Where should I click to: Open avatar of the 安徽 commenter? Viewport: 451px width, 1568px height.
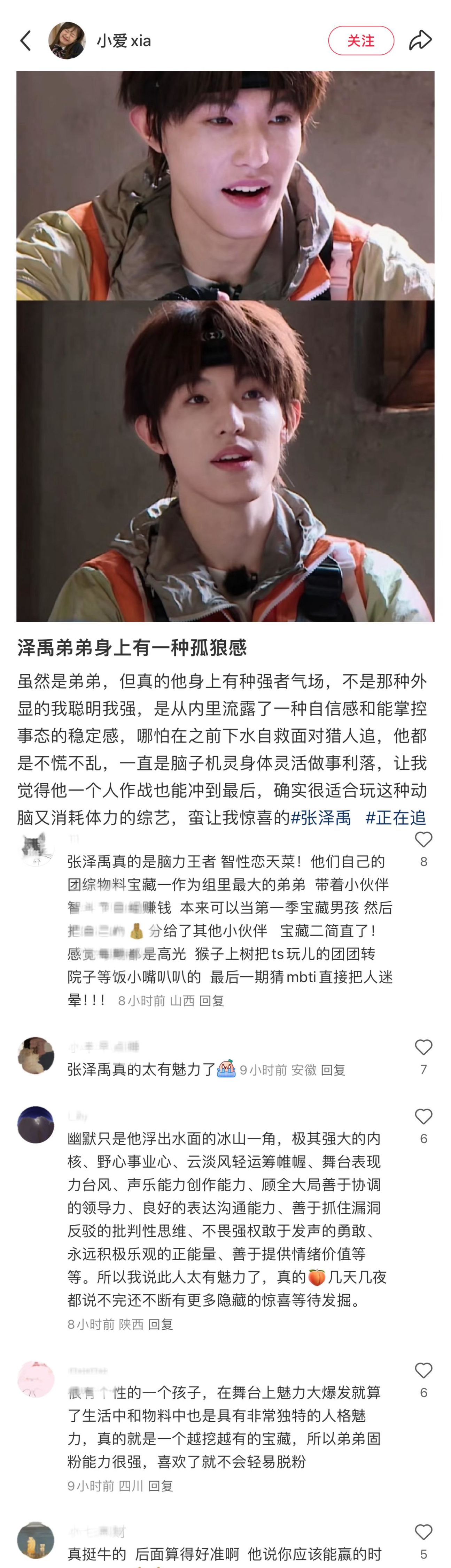point(36,1055)
